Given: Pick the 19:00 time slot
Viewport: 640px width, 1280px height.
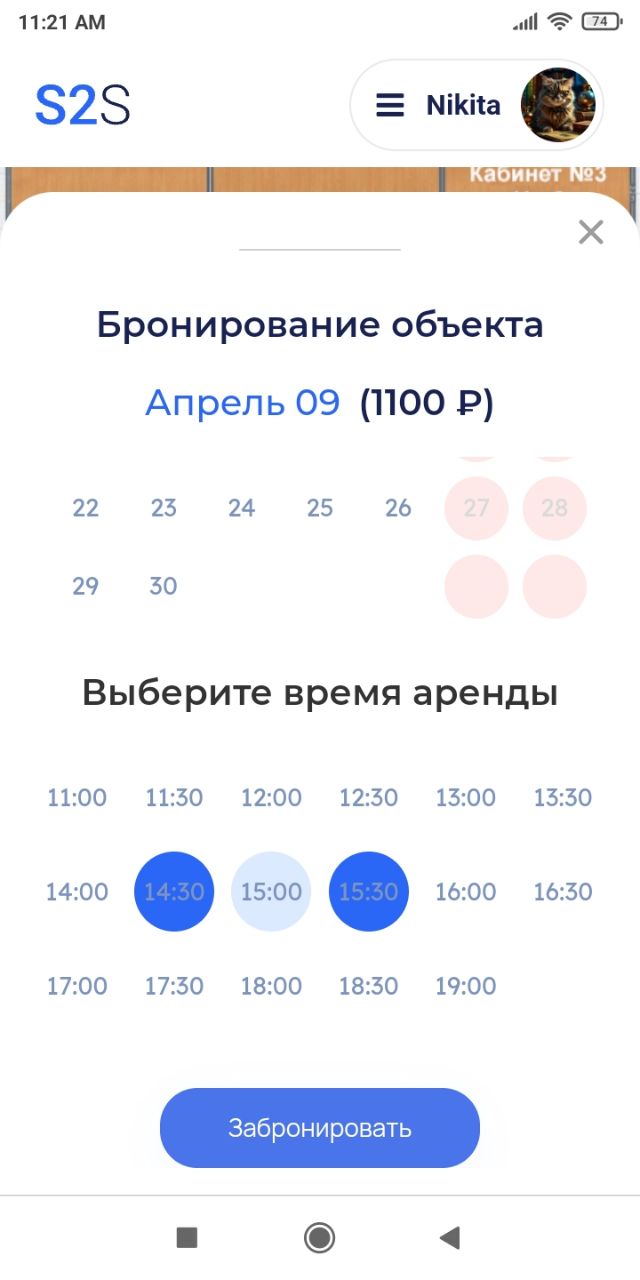Looking at the screenshot, I should pos(466,986).
